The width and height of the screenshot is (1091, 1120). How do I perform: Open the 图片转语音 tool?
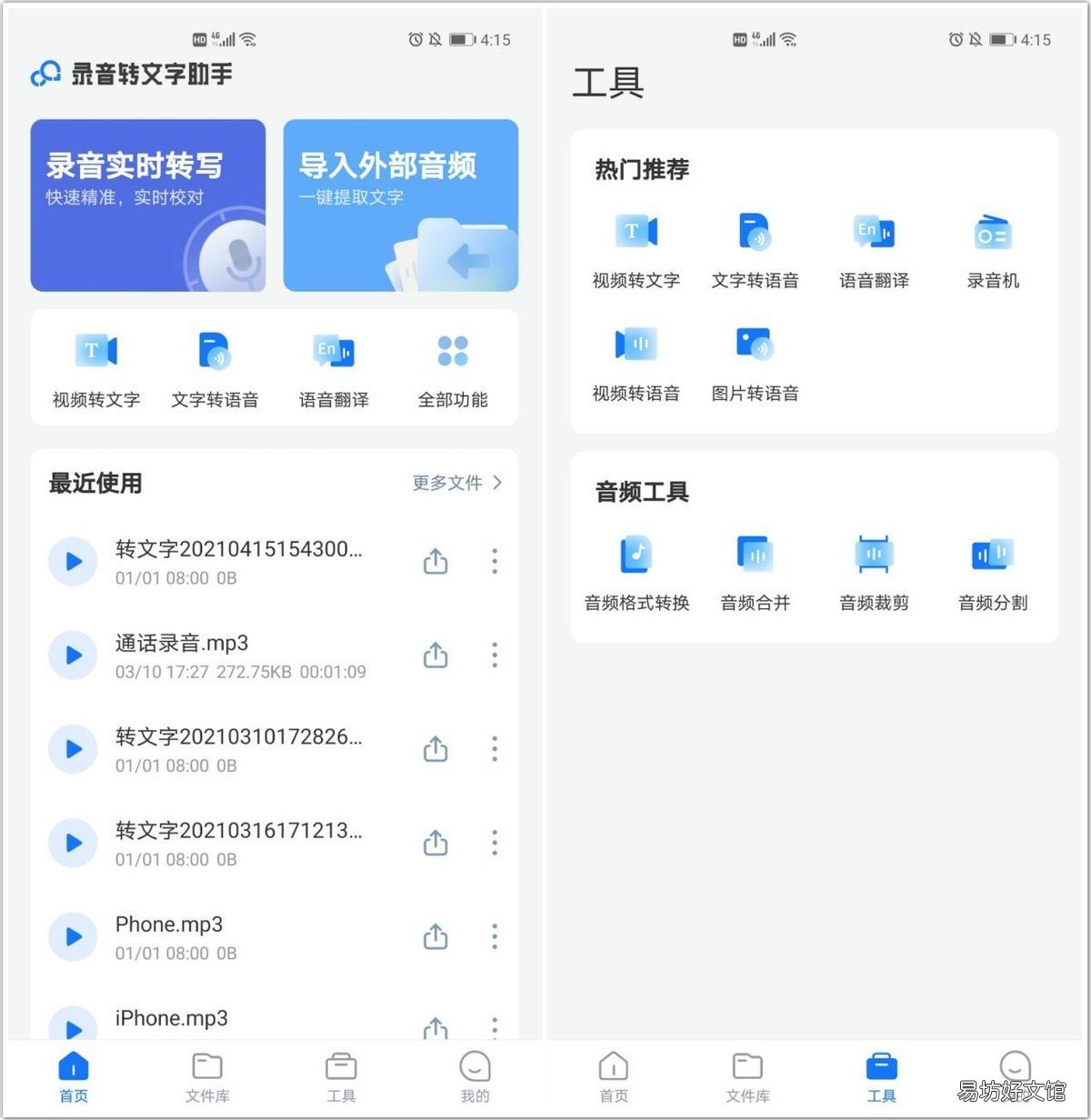coord(755,365)
